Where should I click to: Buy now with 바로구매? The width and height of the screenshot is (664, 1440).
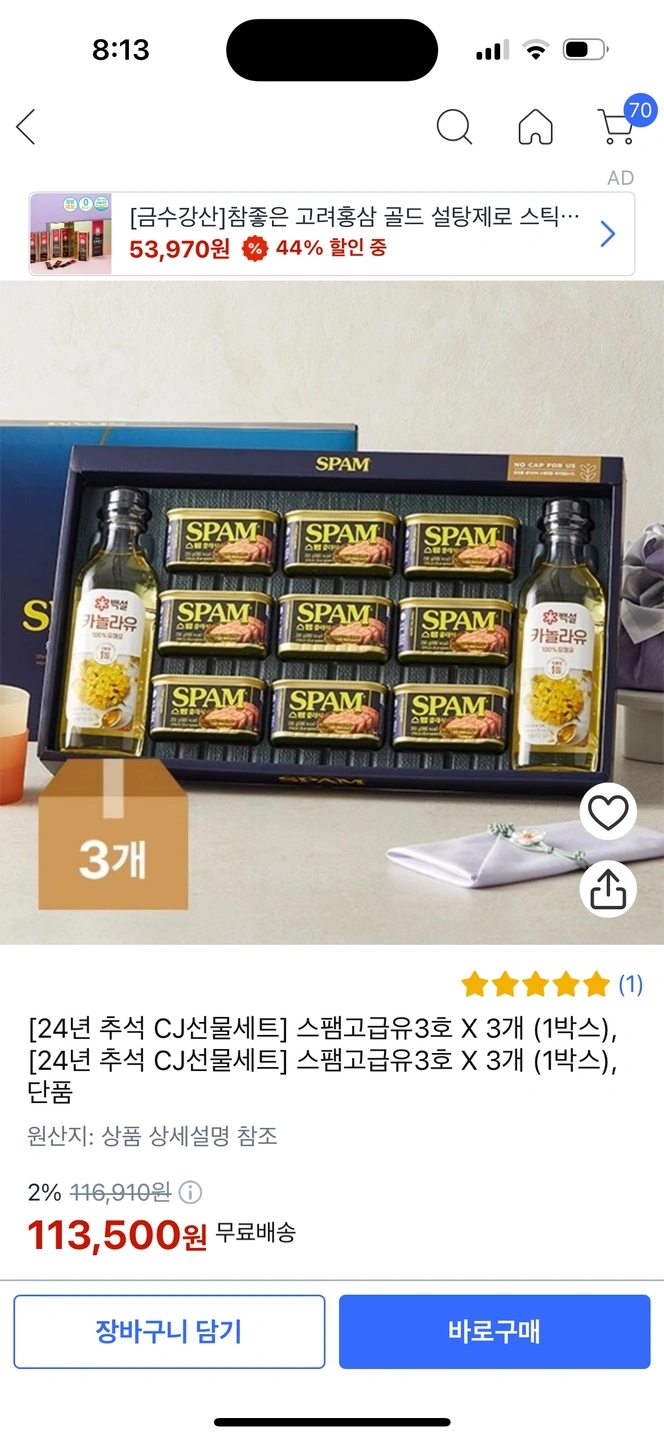pos(494,1332)
